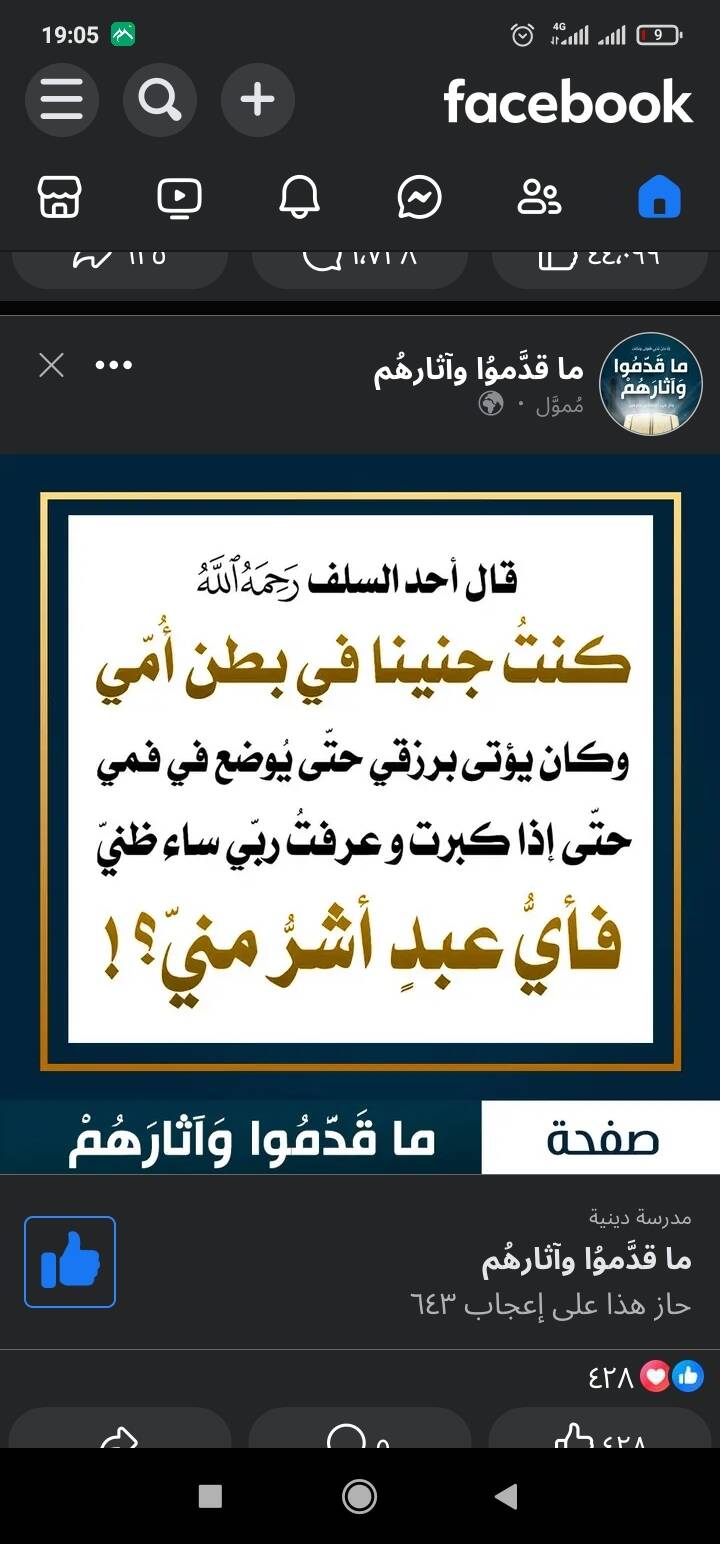Open Facebook search
The image size is (720, 1544).
coord(159,100)
